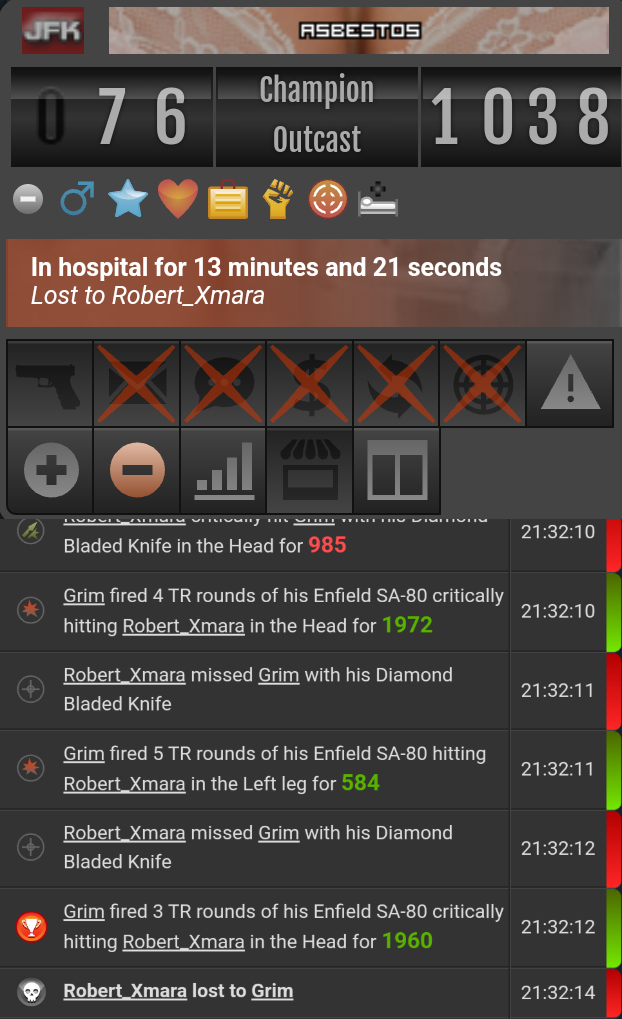Open the player's bazaar
Image resolution: width=622 pixels, height=1019 pixels.
[310, 470]
